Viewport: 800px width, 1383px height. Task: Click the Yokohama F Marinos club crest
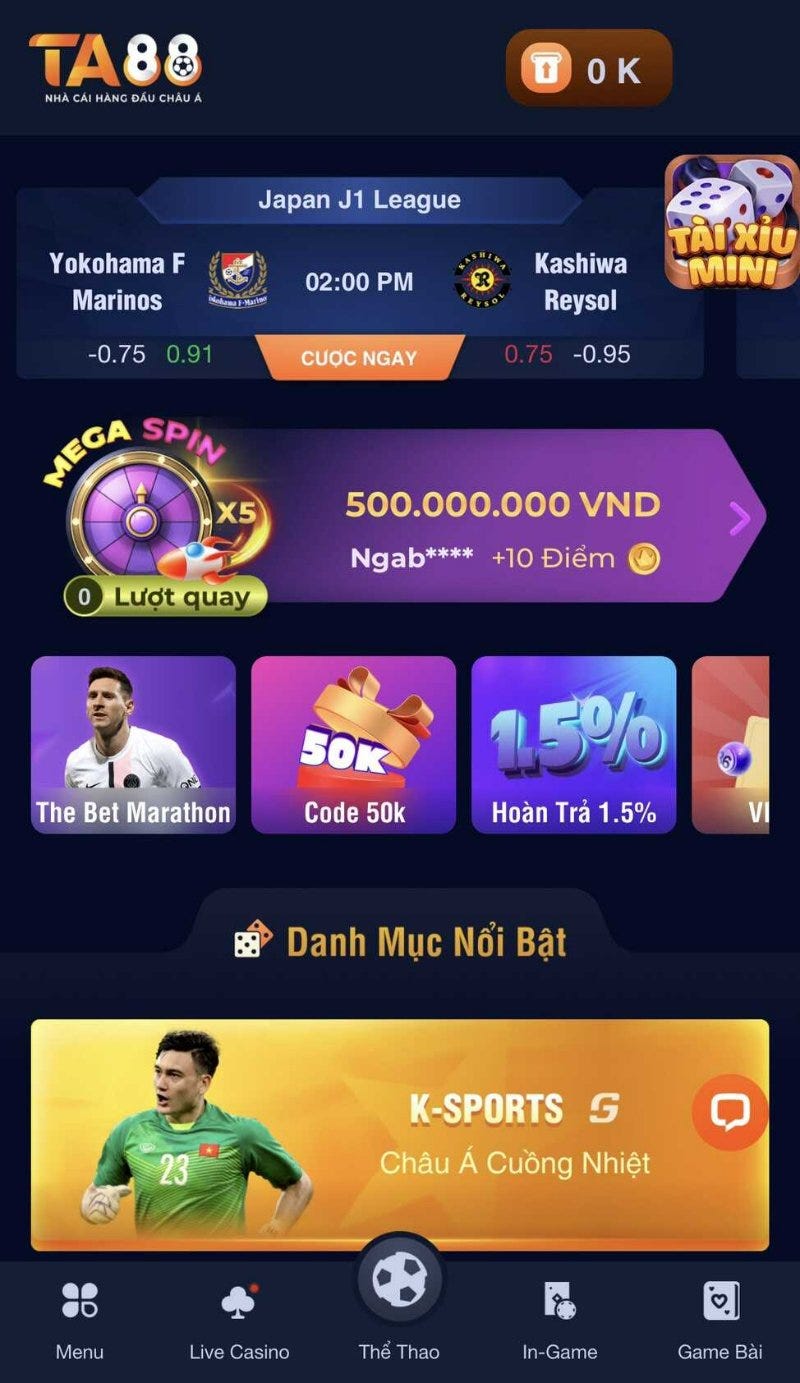pyautogui.click(x=240, y=278)
